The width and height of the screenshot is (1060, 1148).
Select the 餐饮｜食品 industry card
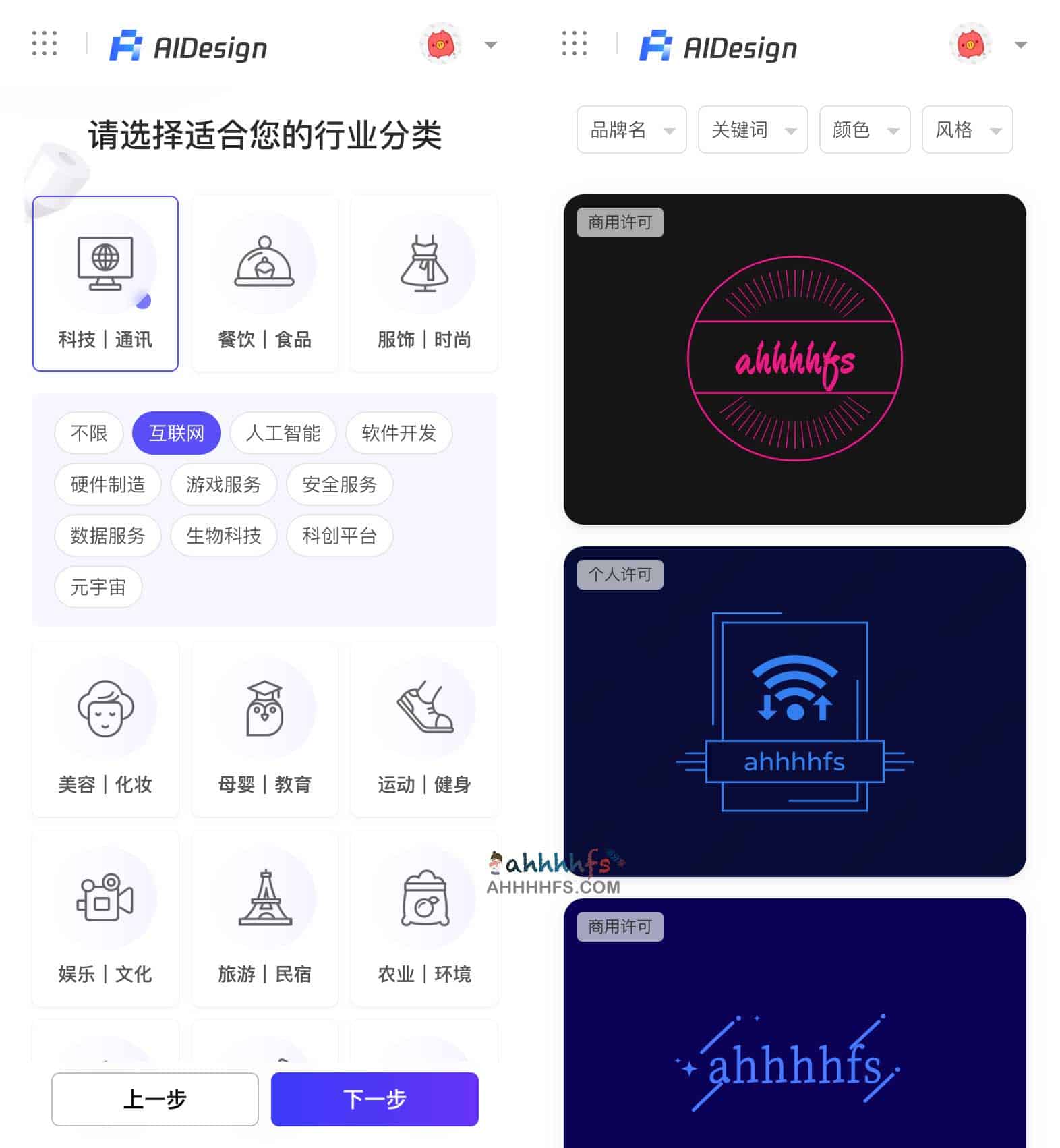tap(264, 283)
